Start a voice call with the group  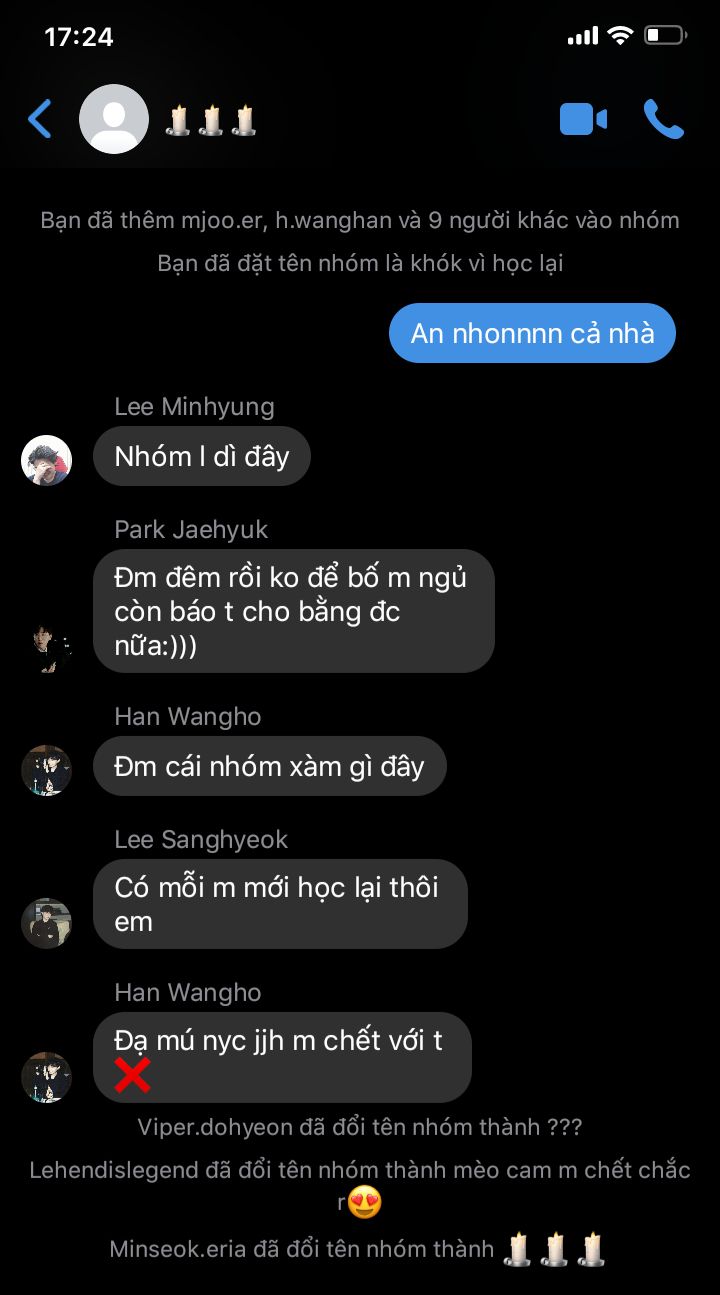point(663,119)
